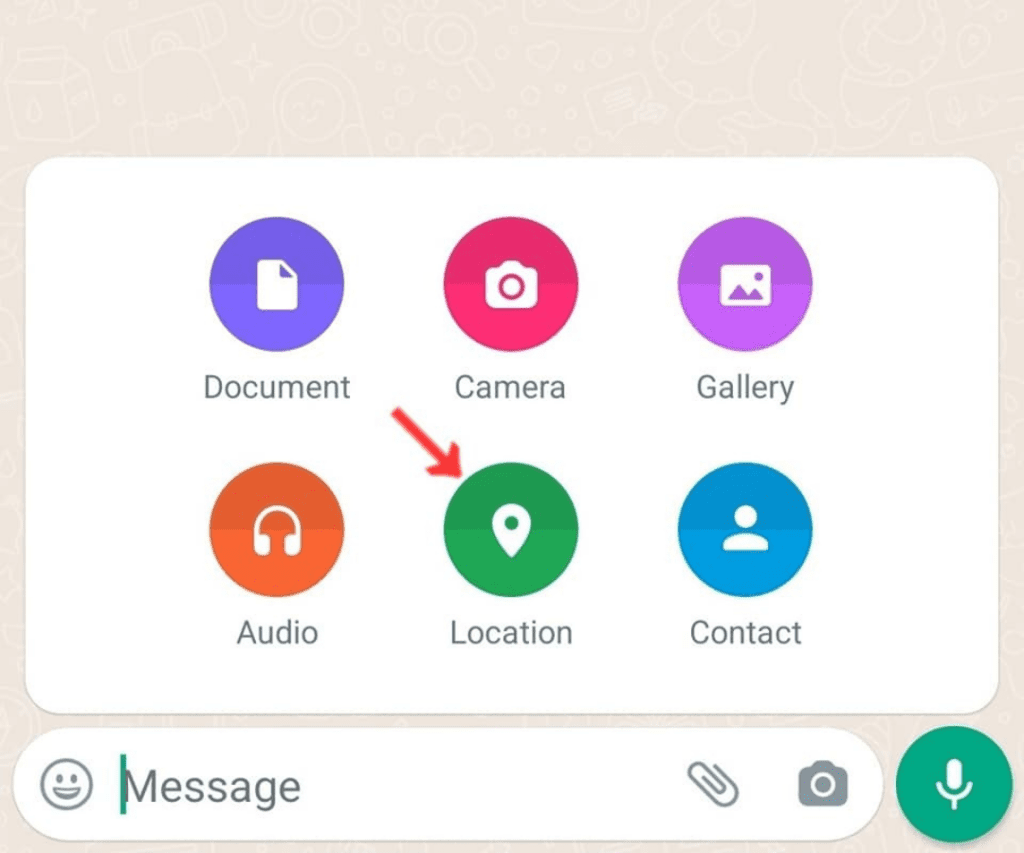Share your Location
The width and height of the screenshot is (1024, 853).
point(511,530)
